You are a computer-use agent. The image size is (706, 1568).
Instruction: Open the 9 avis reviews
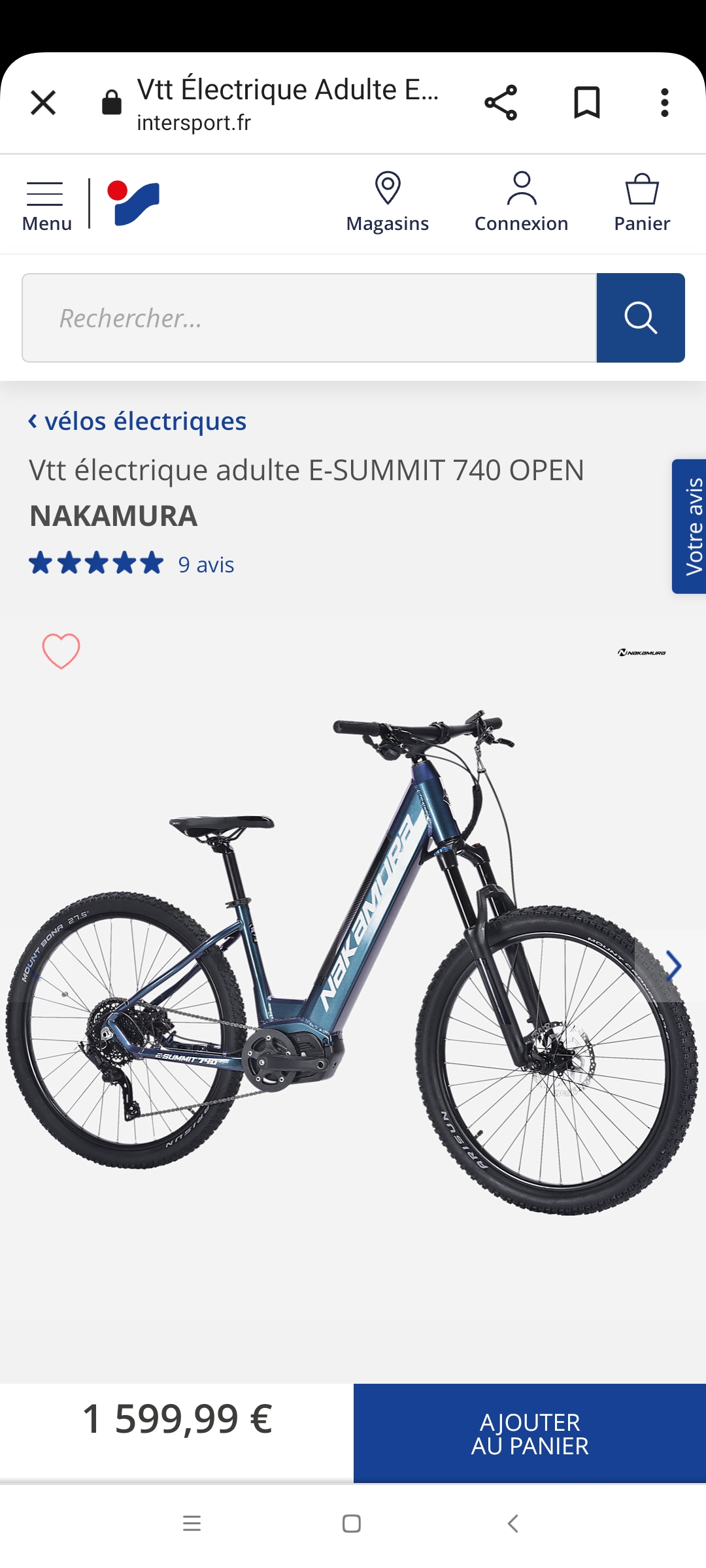point(206,564)
